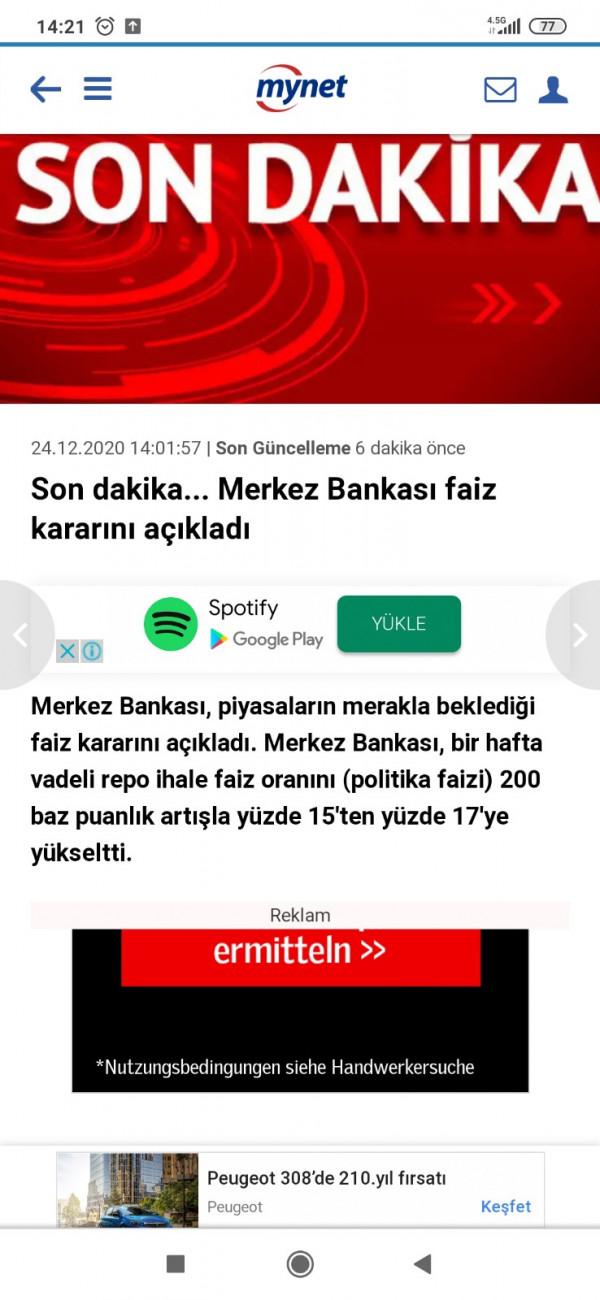Close the Spotify ad banner
This screenshot has width=600, height=1300.
[67, 652]
